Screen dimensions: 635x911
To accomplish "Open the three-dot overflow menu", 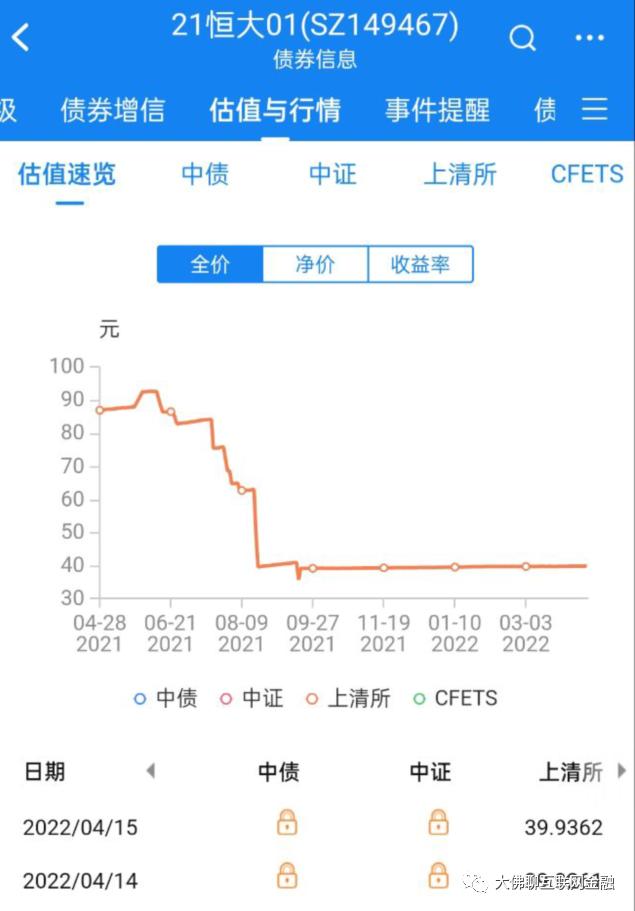I will tap(590, 38).
